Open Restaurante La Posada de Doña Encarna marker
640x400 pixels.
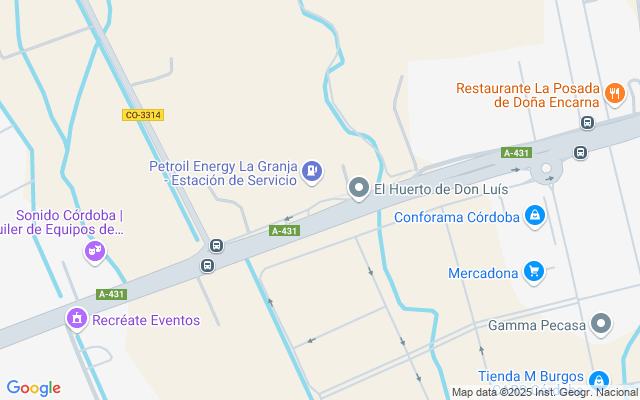(x=614, y=95)
